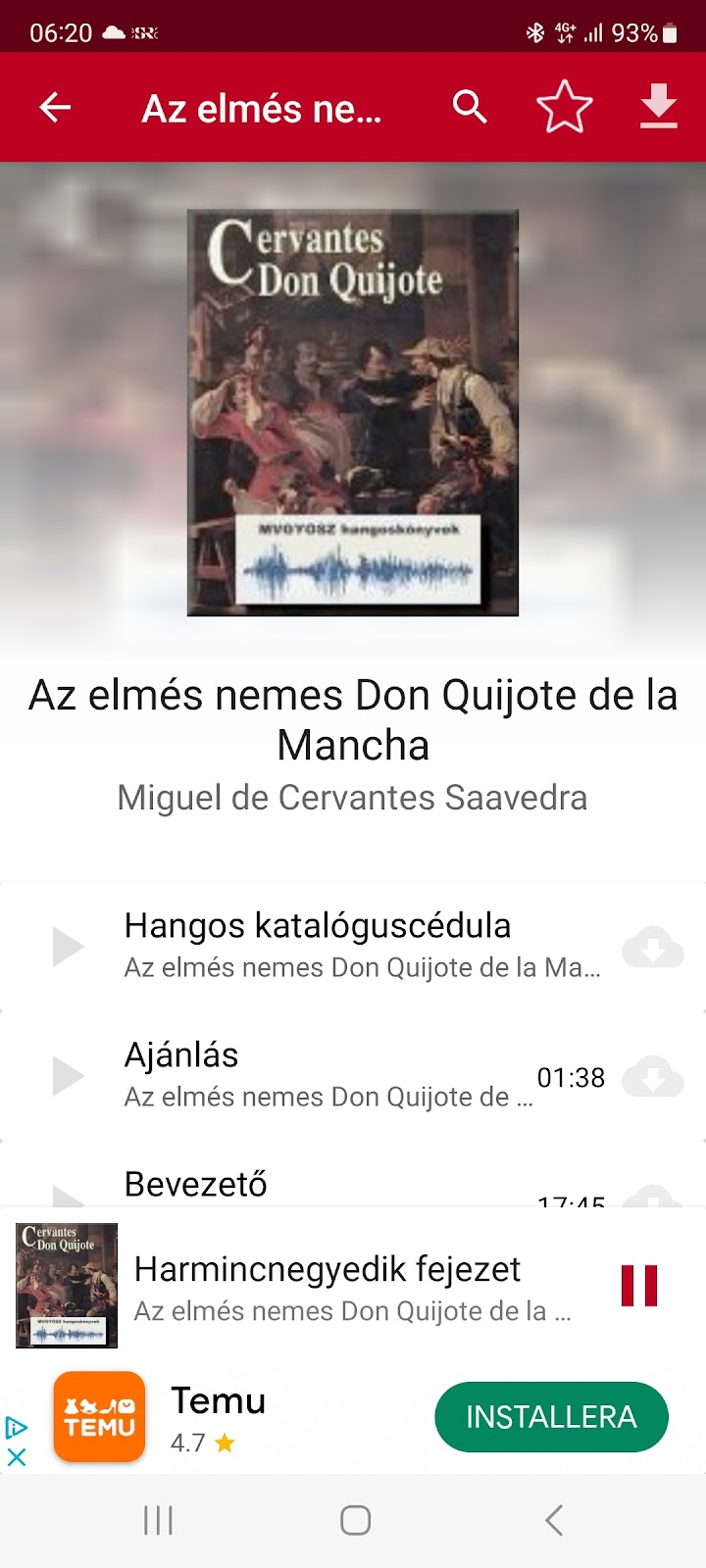Go back using the app bar arrow
The width and height of the screenshot is (706, 1568).
[56, 108]
